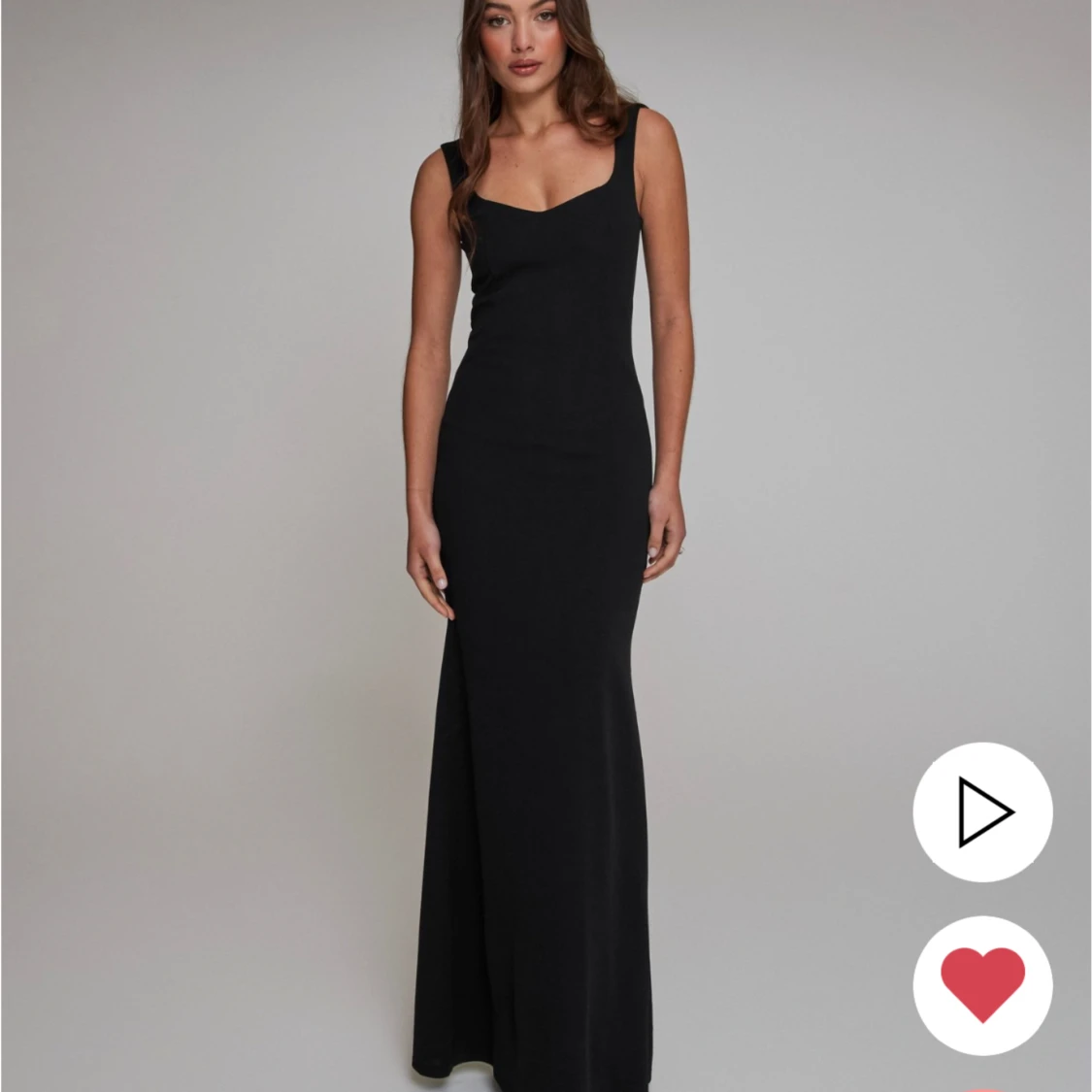Tap the heart to favorite this dress
The image size is (1092, 1092).
pyautogui.click(x=982, y=984)
